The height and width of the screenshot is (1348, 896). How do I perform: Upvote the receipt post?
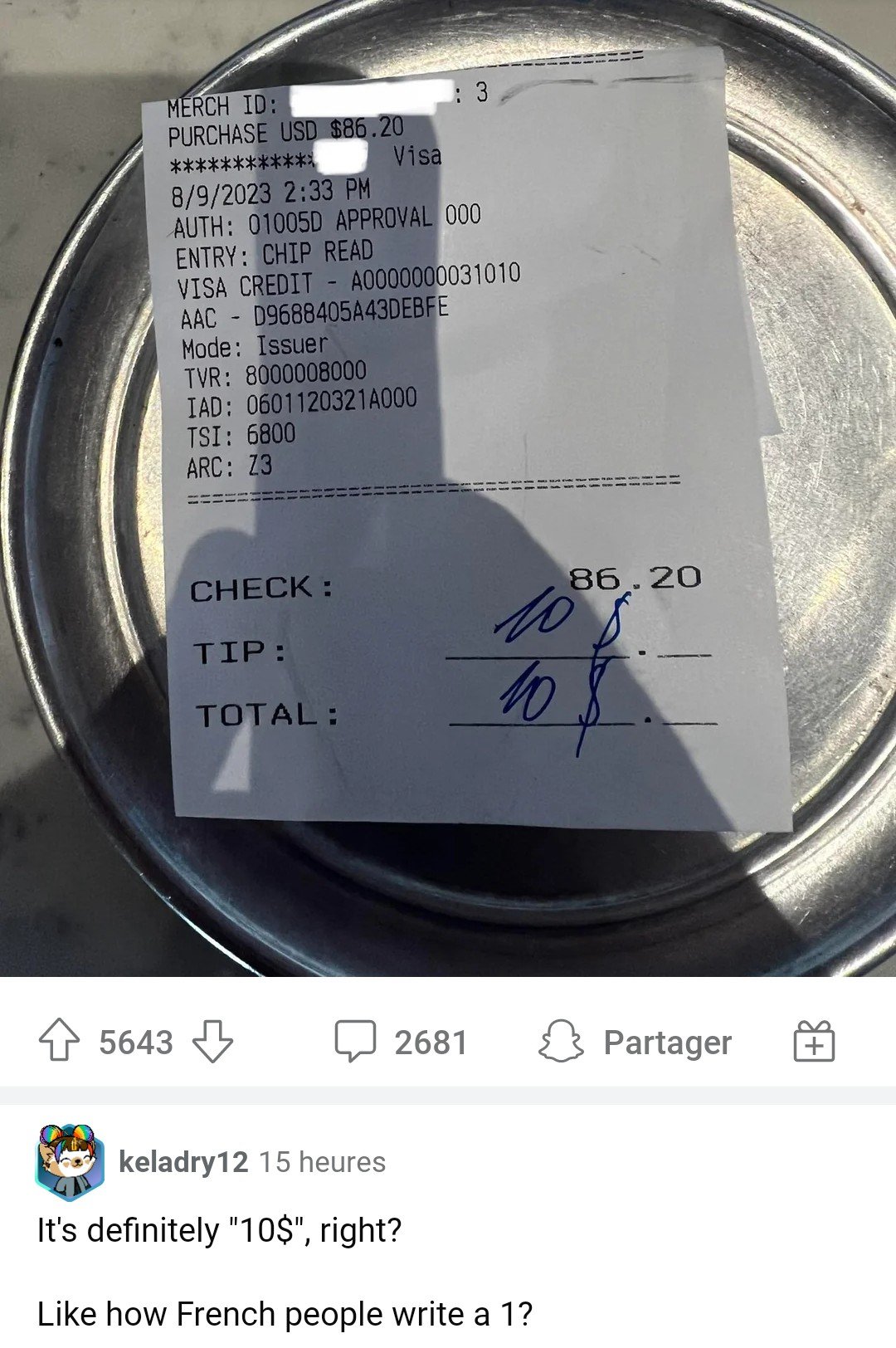click(x=59, y=1041)
